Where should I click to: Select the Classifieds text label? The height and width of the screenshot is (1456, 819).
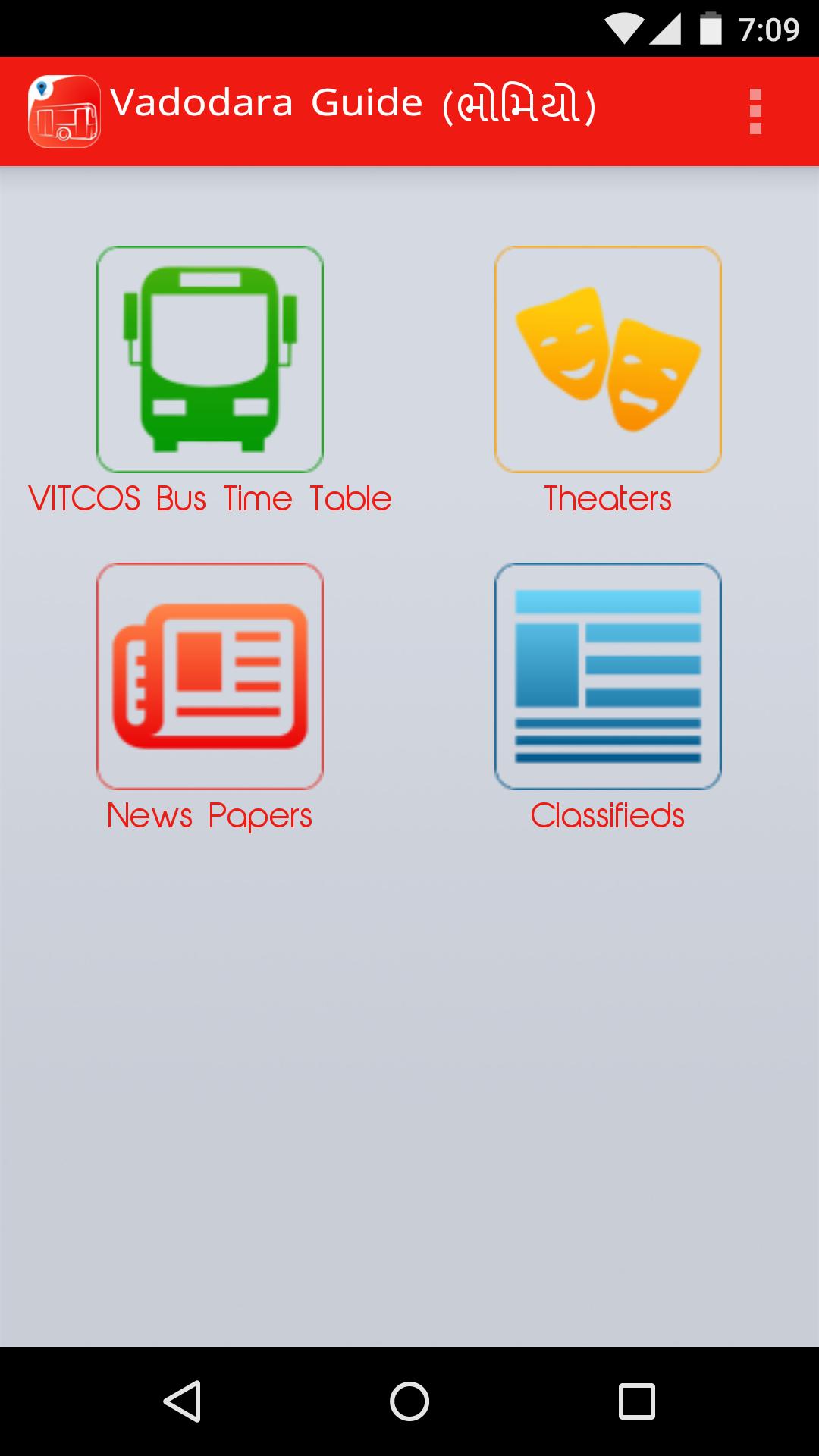[x=607, y=817]
